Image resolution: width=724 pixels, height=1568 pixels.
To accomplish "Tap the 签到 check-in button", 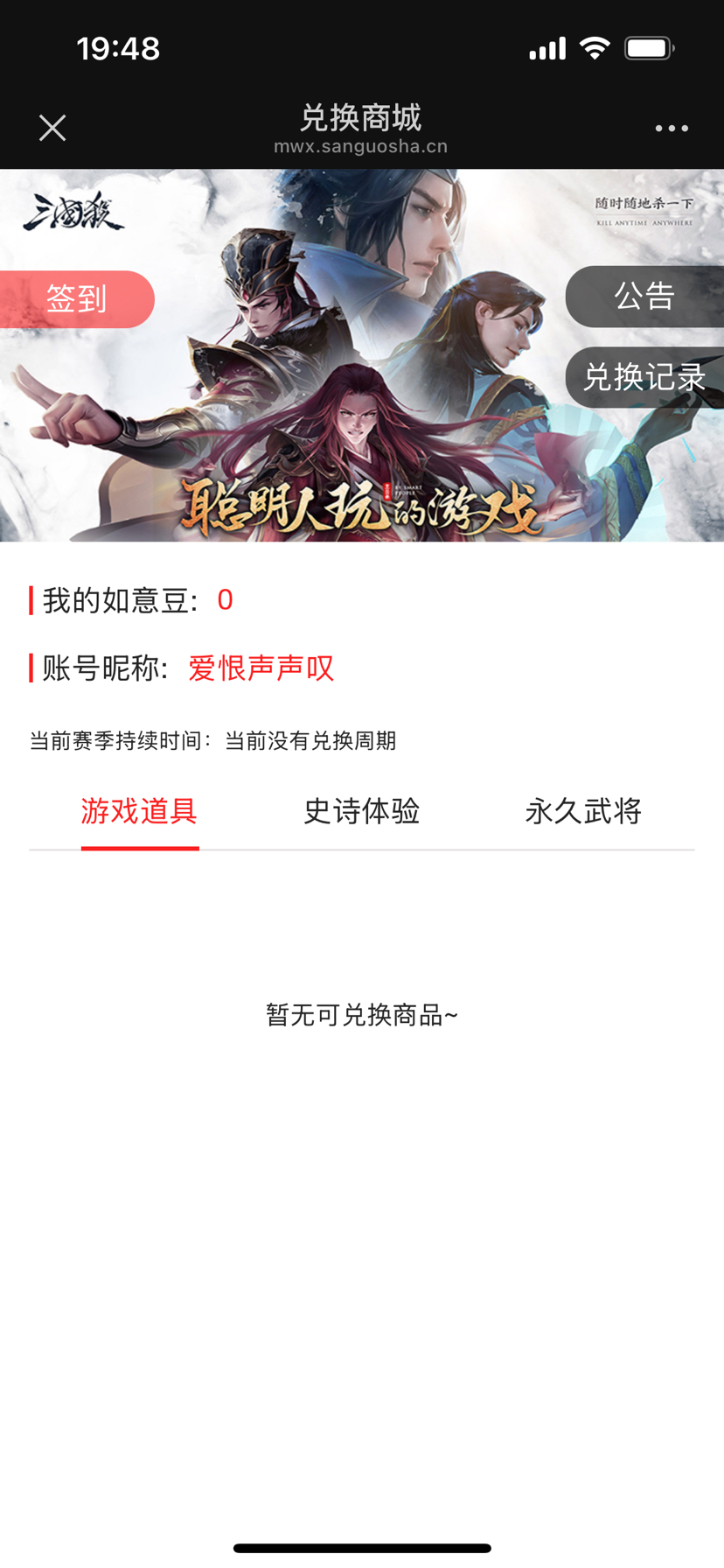I will (x=77, y=299).
